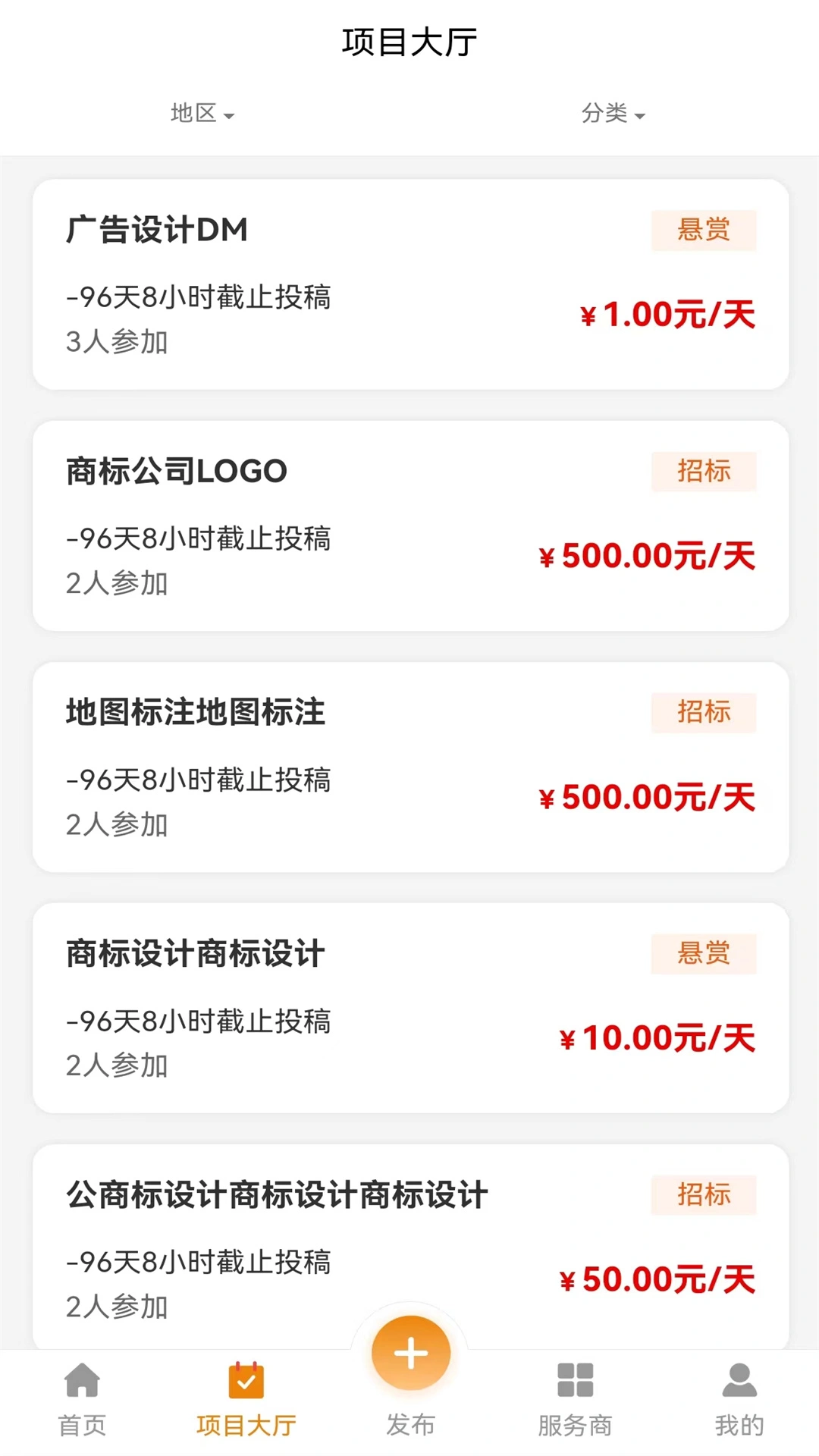Tap the 公商标设计商标设计商标设计 card title
Image resolution: width=819 pixels, height=1456 pixels.
275,1194
